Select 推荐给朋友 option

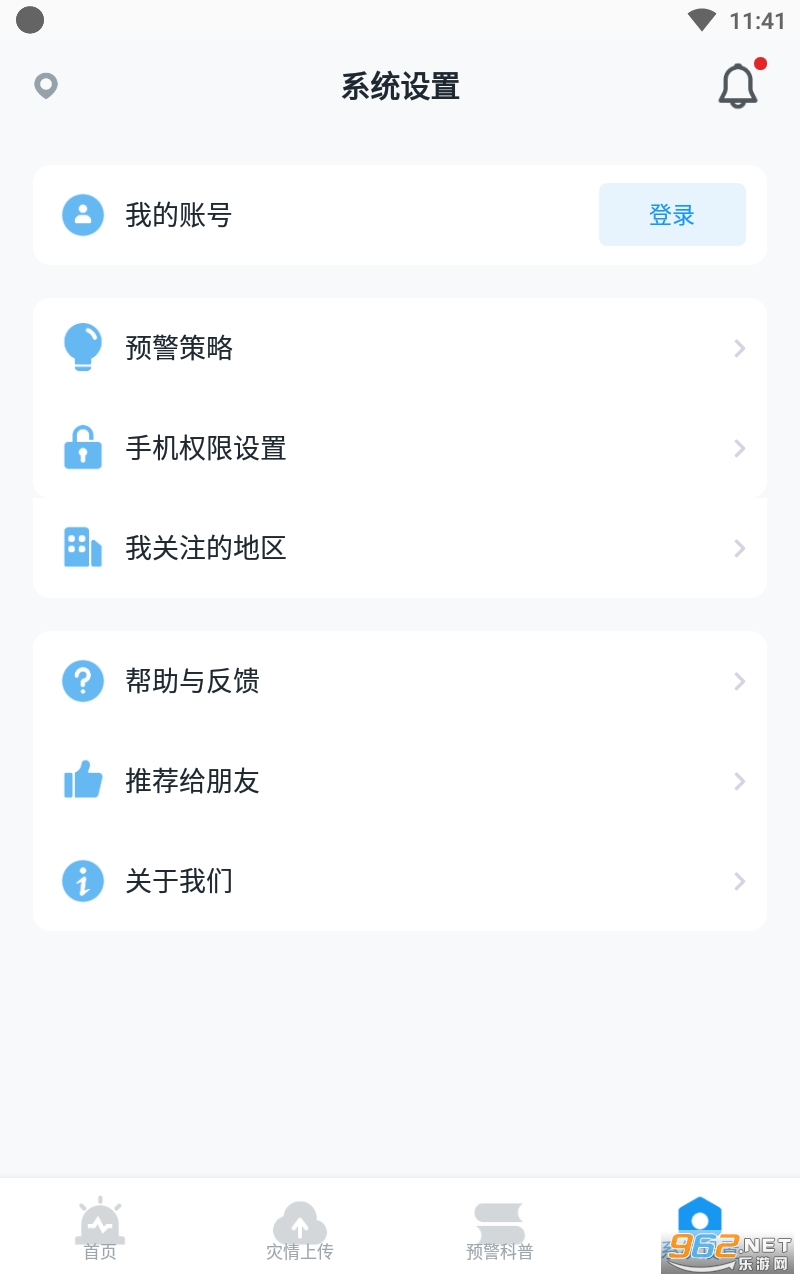click(400, 781)
